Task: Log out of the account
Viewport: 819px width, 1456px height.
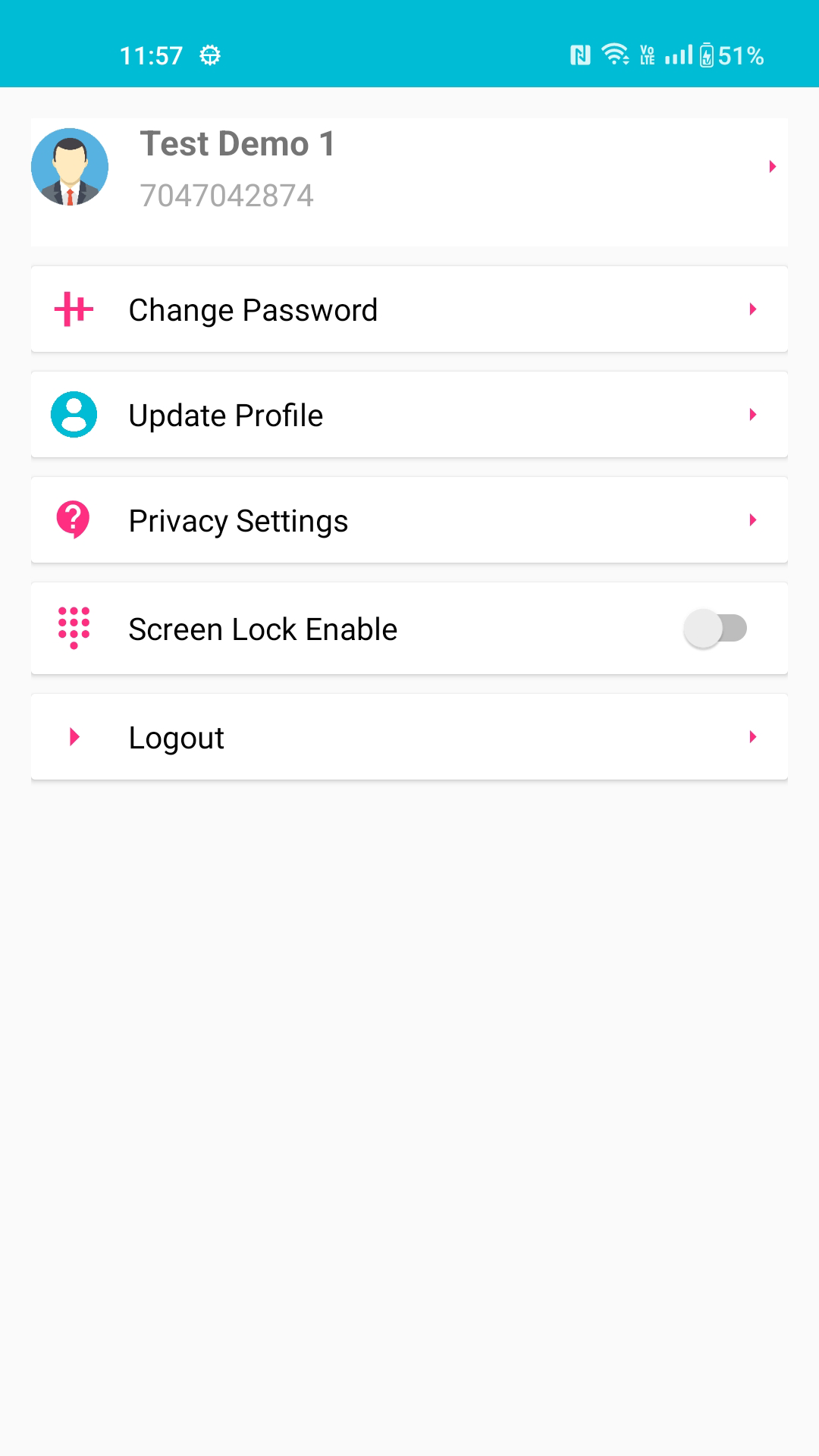Action: pyautogui.click(x=409, y=737)
